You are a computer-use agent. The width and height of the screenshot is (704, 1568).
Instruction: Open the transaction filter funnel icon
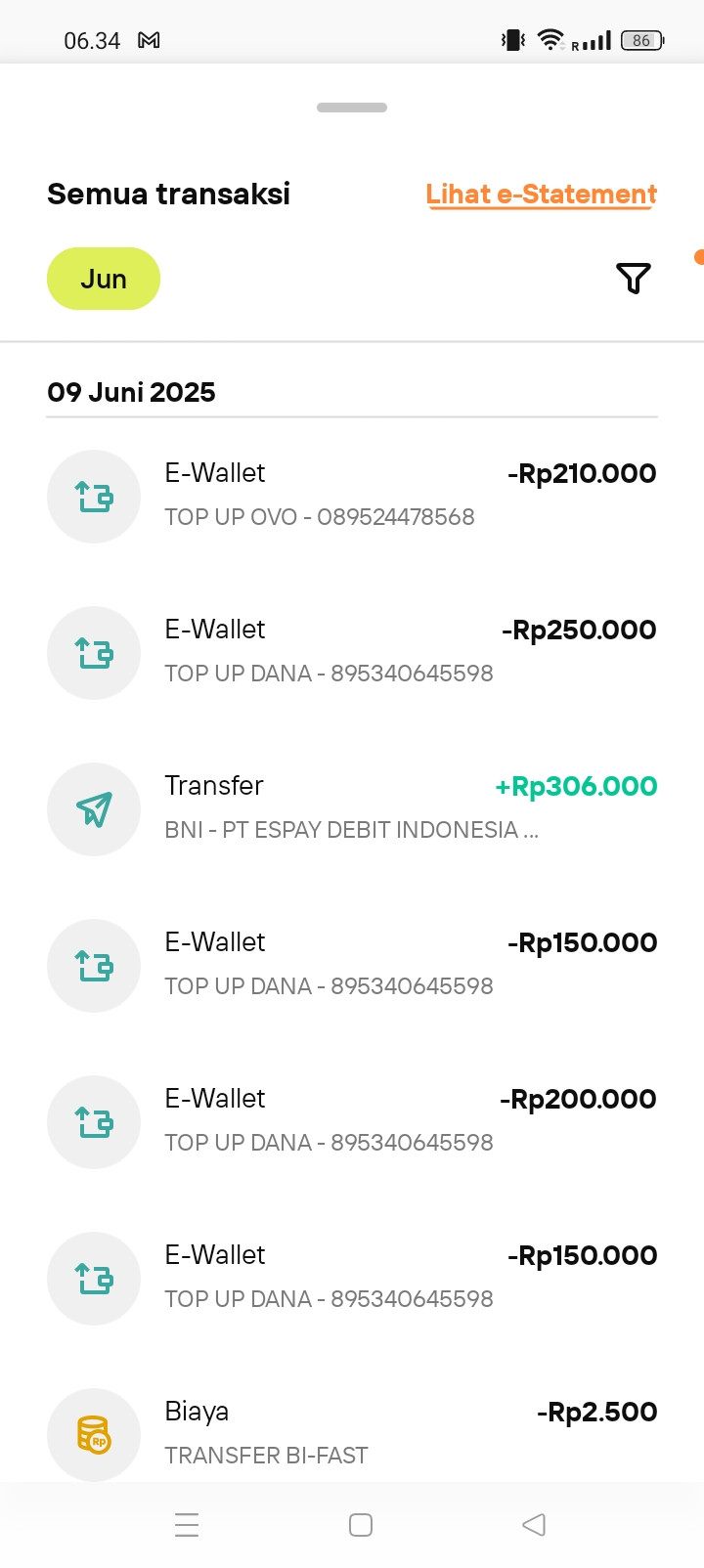[x=633, y=279]
